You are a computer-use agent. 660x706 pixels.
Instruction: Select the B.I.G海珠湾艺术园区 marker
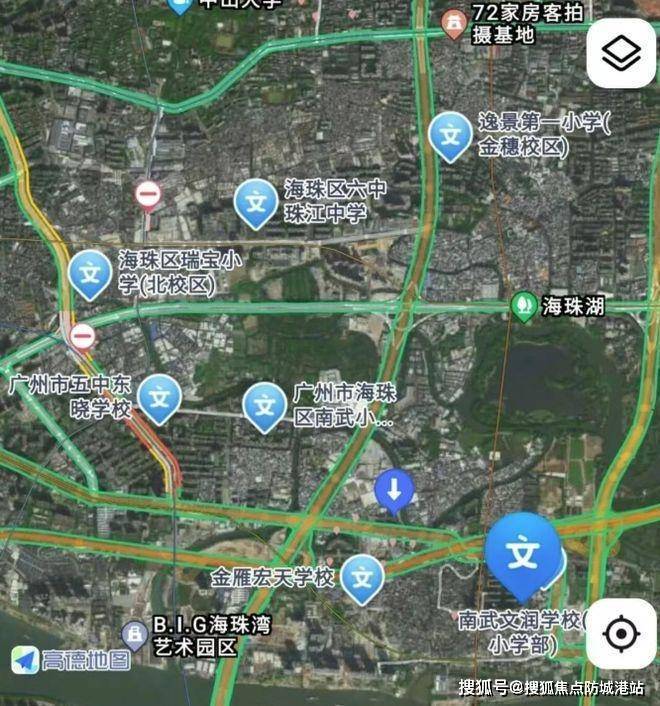pyautogui.click(x=134, y=634)
